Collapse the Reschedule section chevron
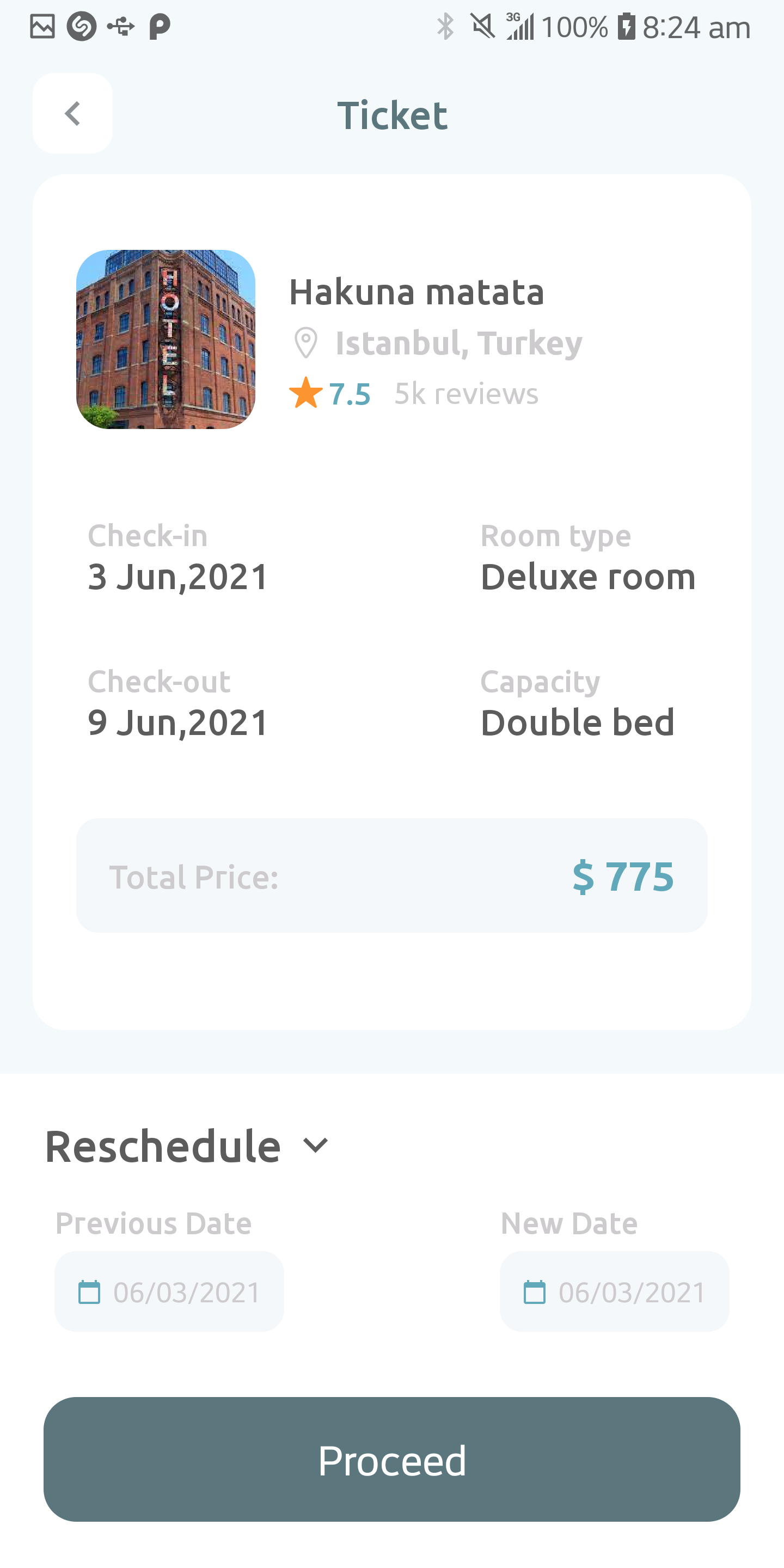Viewport: 784px width, 1568px height. click(x=315, y=1146)
